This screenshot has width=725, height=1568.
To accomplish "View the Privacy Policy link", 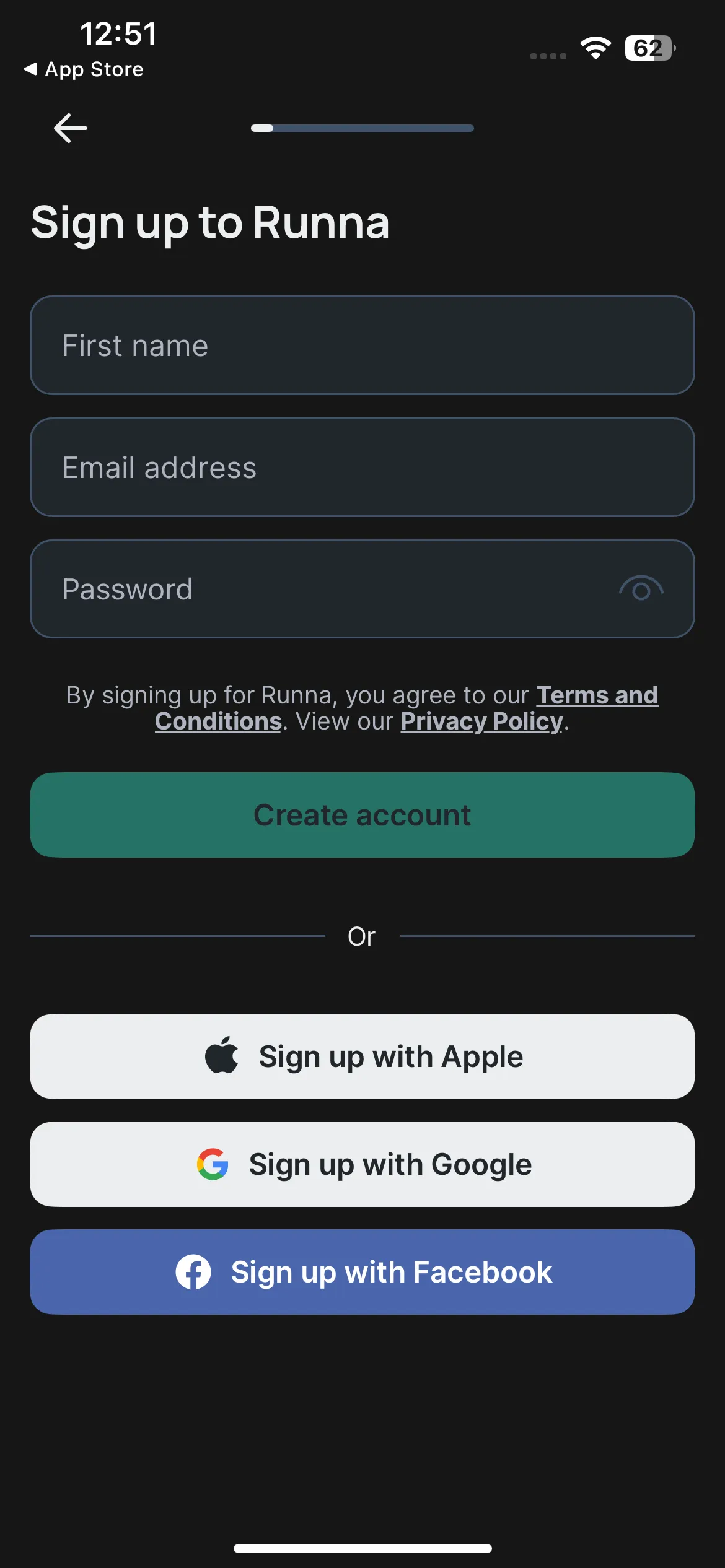I will (481, 721).
